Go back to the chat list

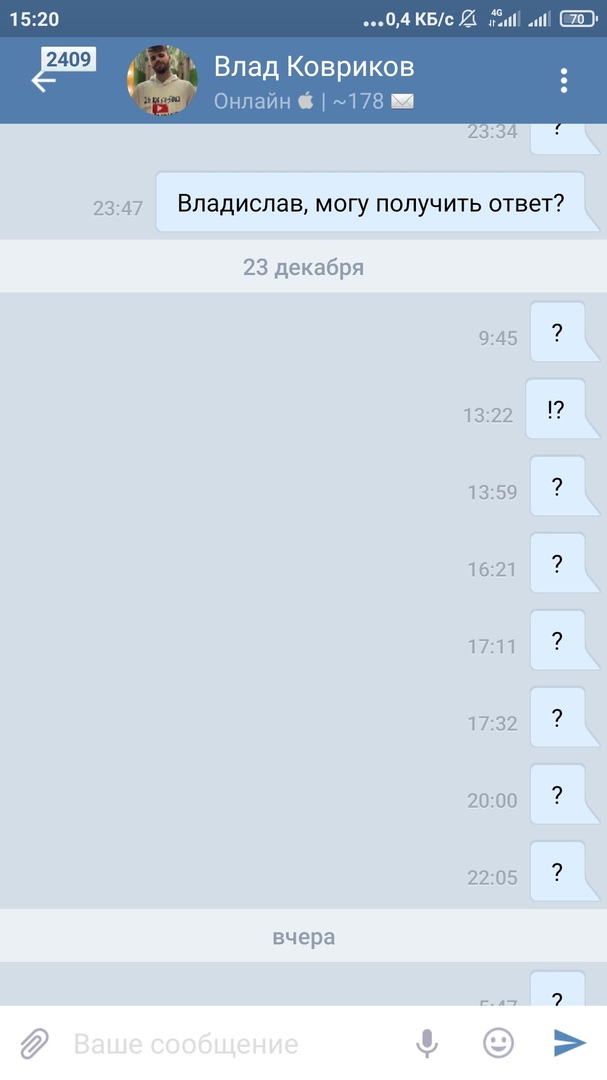point(43,81)
